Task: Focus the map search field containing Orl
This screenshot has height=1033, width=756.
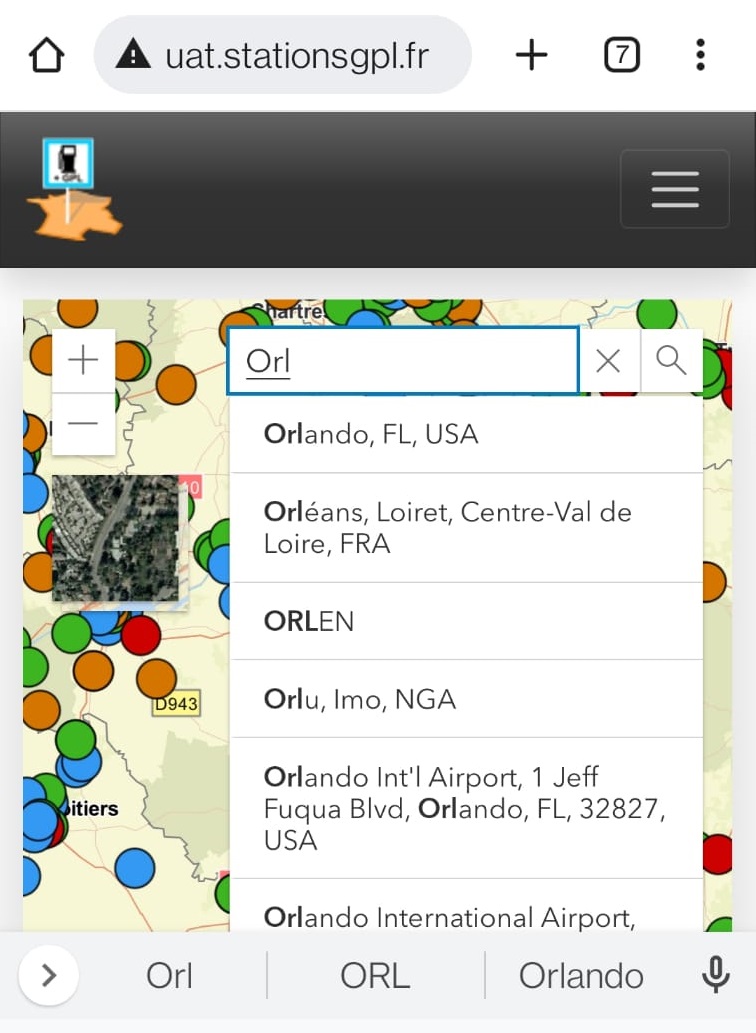Action: pyautogui.click(x=403, y=361)
